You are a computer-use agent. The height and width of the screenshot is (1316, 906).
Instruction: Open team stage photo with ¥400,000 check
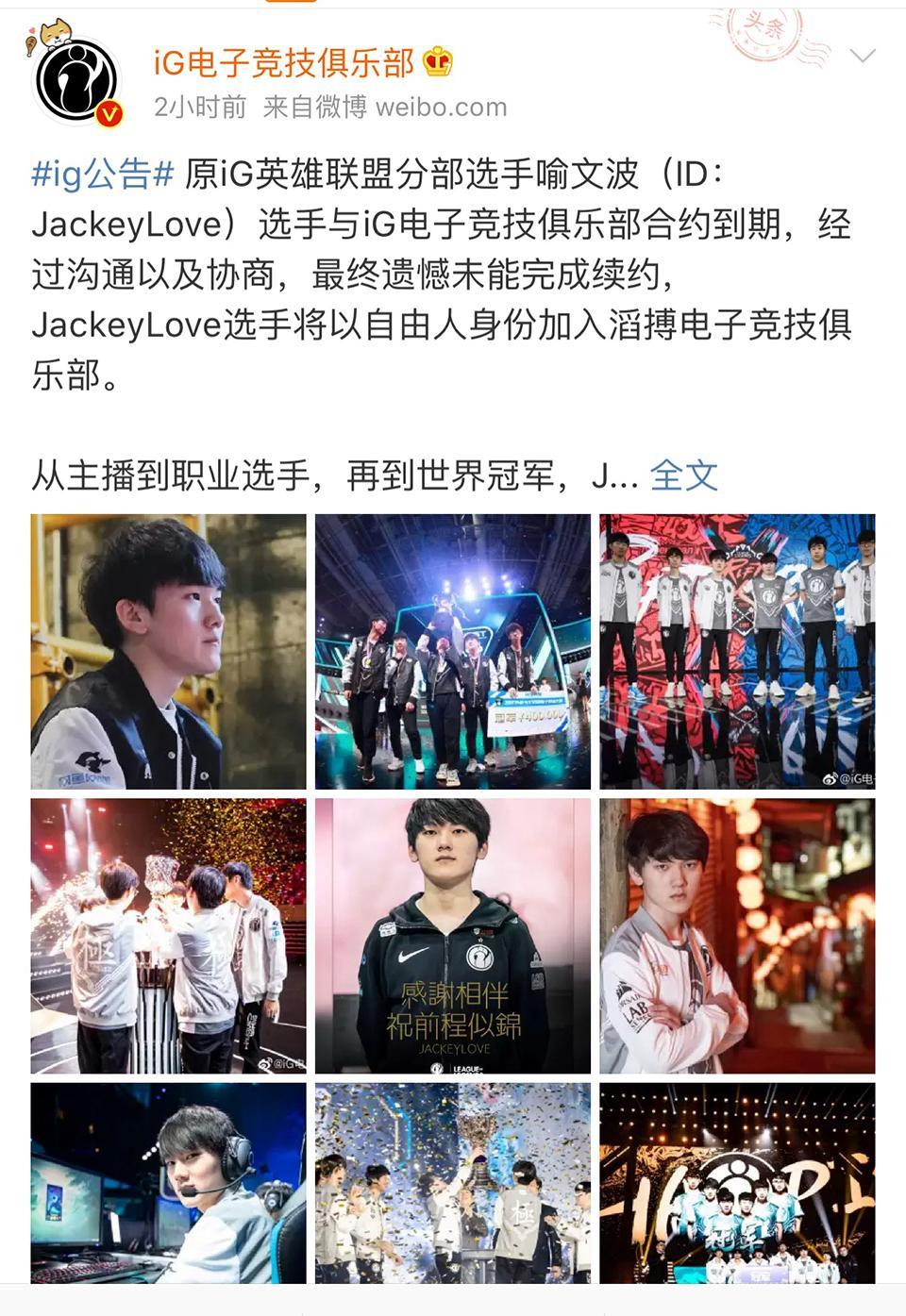(x=453, y=651)
